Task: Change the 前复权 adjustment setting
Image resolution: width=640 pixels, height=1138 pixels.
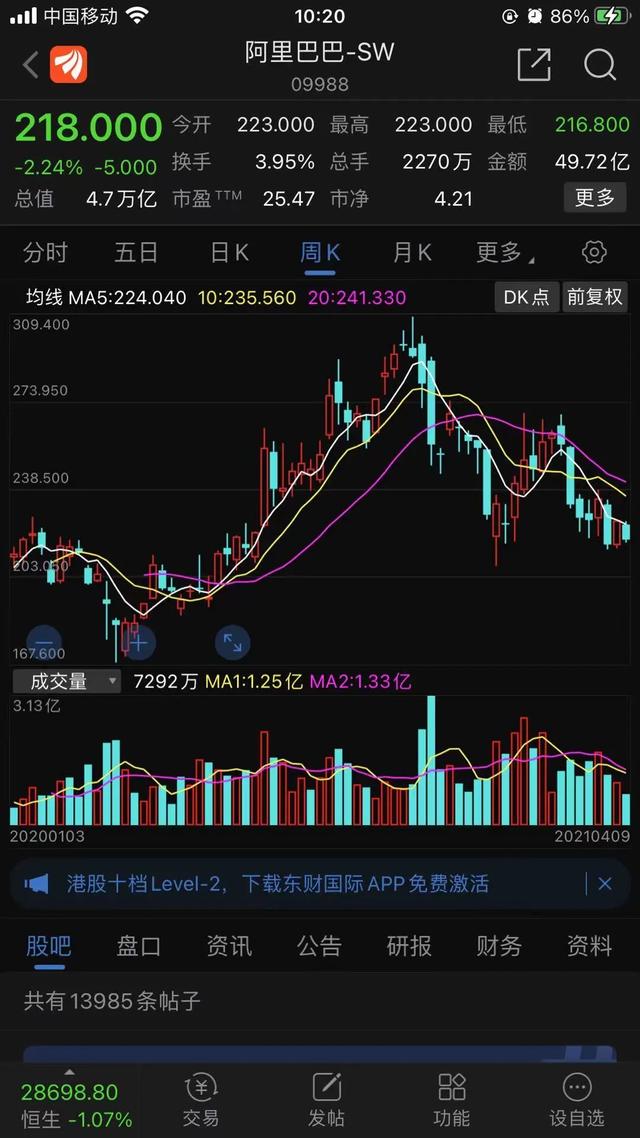Action: tap(595, 297)
